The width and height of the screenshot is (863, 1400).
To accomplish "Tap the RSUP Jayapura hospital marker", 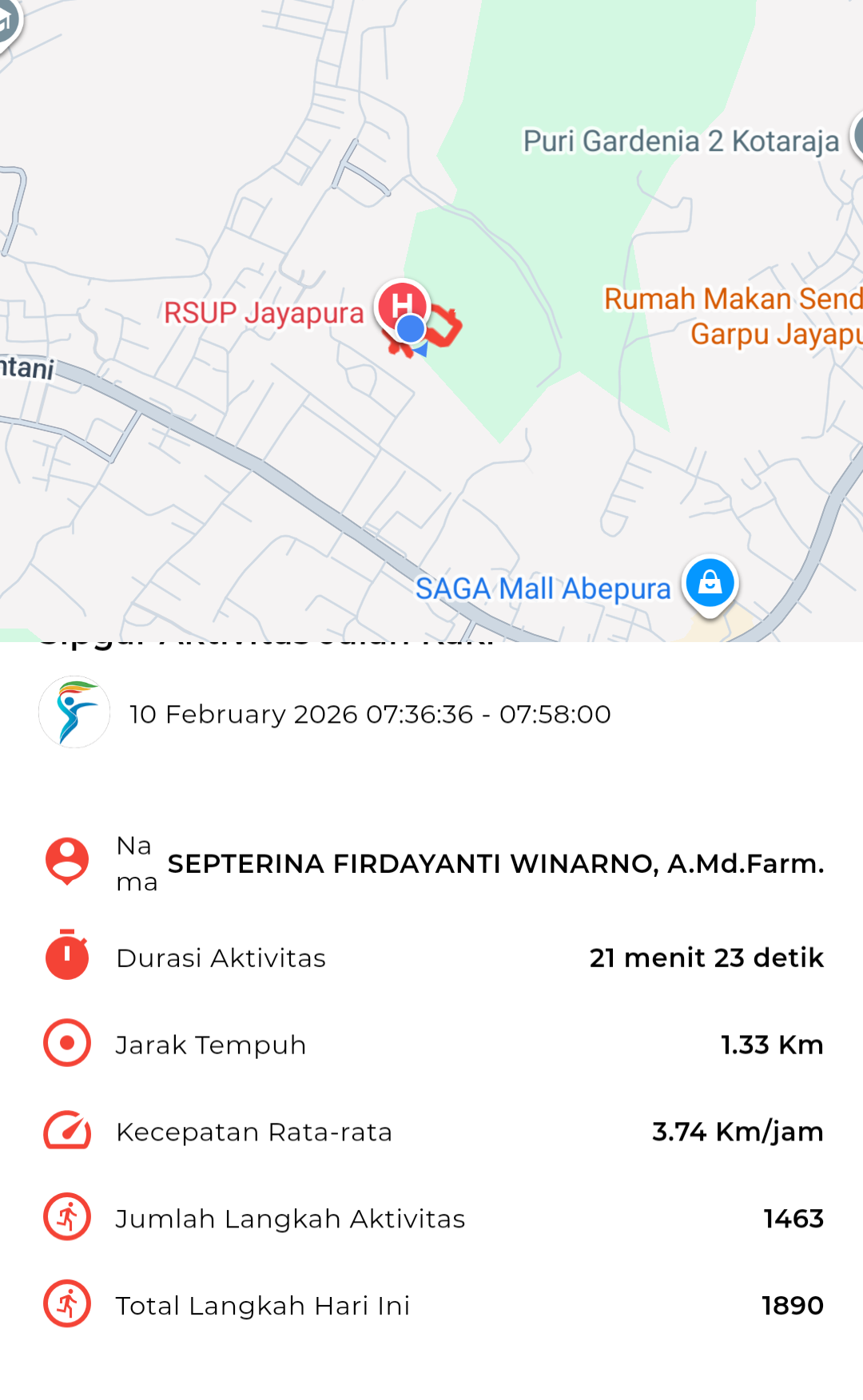I will pyautogui.click(x=402, y=304).
